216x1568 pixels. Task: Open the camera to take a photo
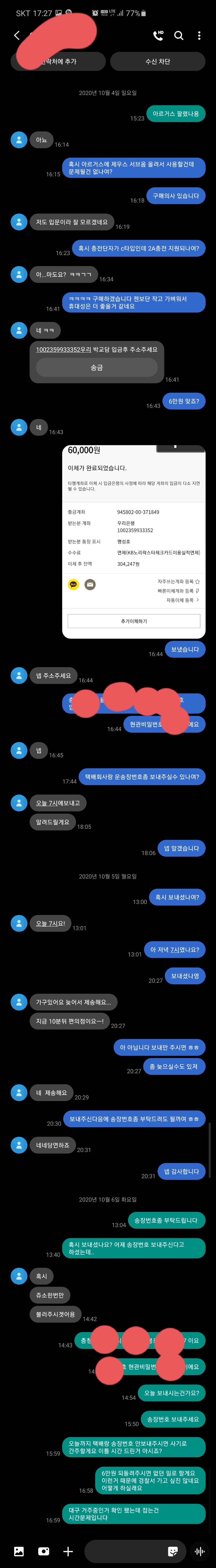click(x=43, y=1551)
